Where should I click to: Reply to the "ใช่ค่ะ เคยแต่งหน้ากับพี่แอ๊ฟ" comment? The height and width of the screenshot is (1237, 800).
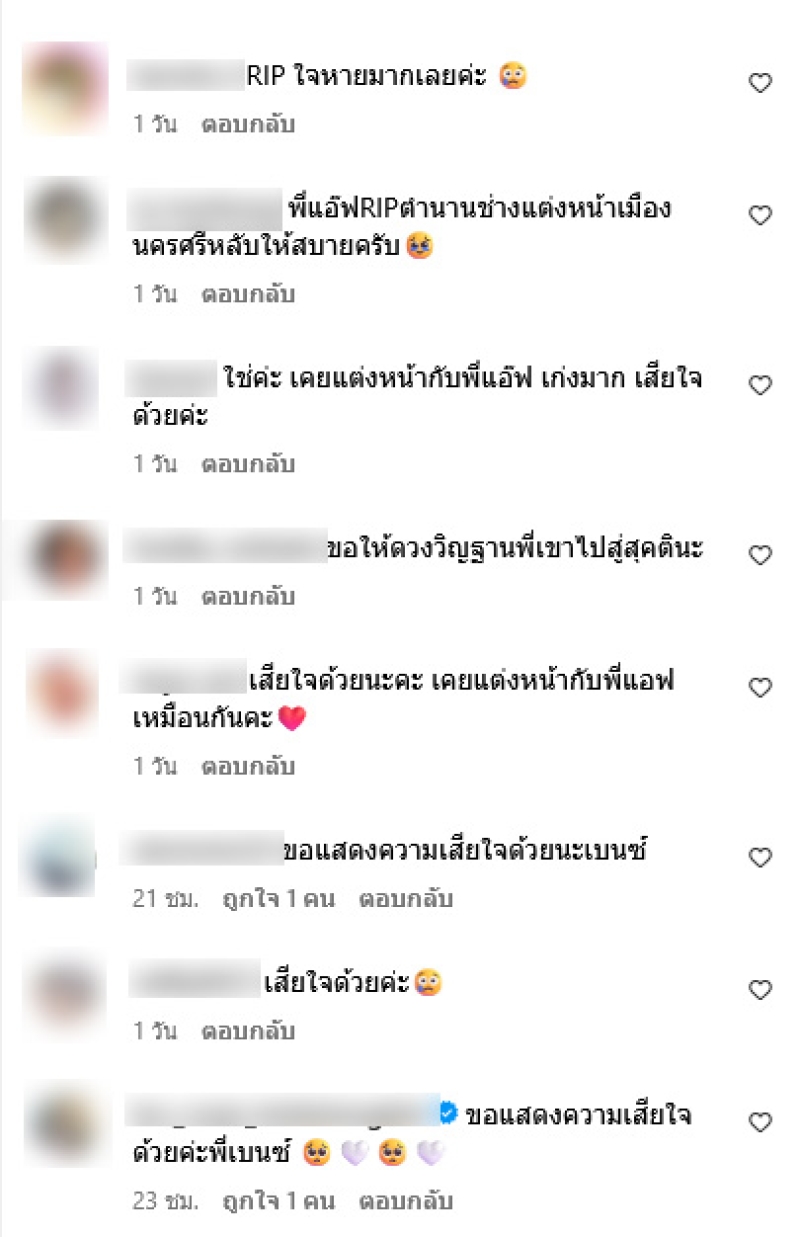coord(248,464)
